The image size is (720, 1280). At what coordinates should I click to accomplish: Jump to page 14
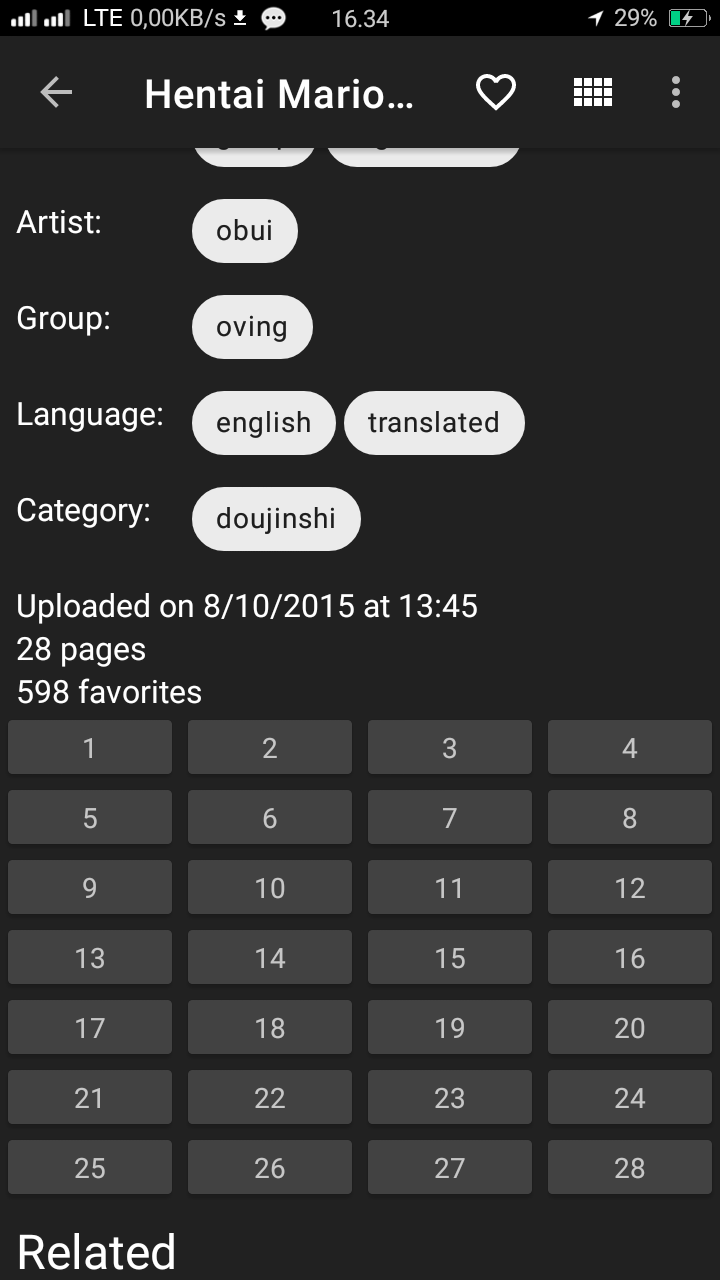click(270, 957)
